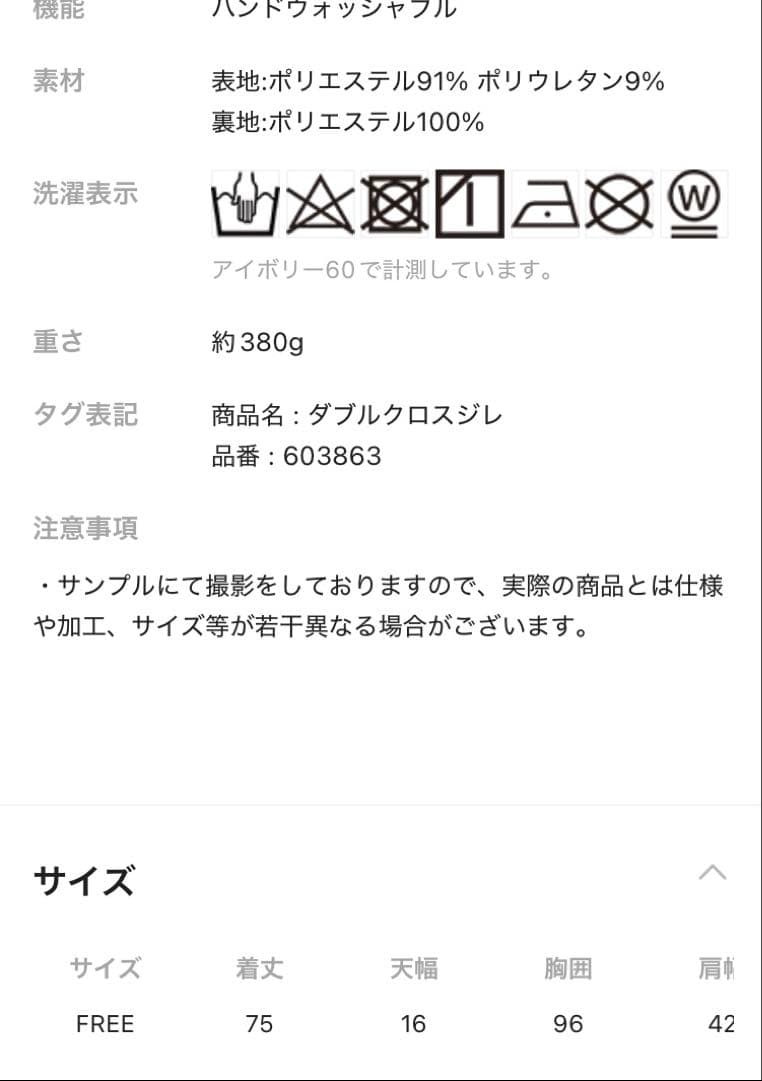Click the do-not-tumble-dry symbol
Viewport: 762px width, 1081px height.
pyautogui.click(x=392, y=203)
